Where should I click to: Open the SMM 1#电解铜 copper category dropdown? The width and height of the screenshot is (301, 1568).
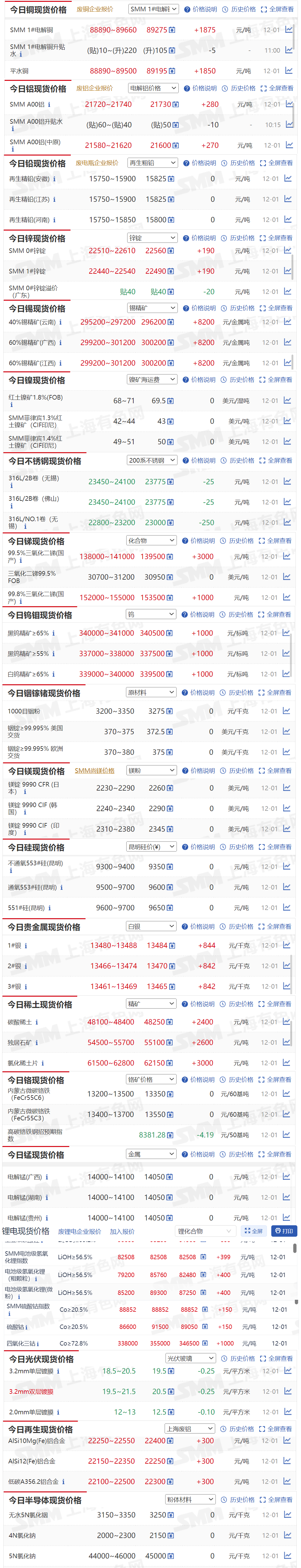pyautogui.click(x=154, y=9)
